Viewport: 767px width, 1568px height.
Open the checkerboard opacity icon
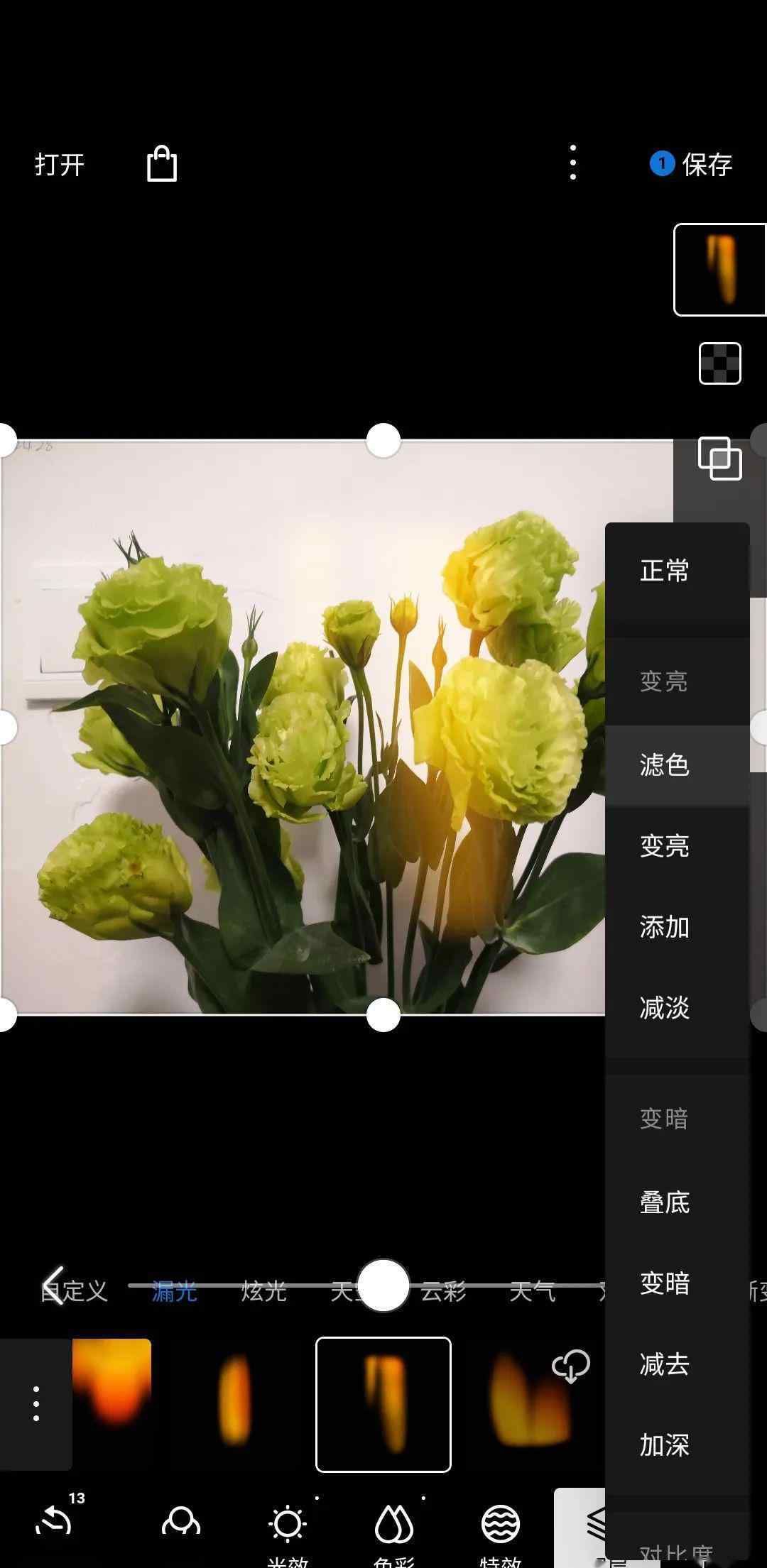720,363
